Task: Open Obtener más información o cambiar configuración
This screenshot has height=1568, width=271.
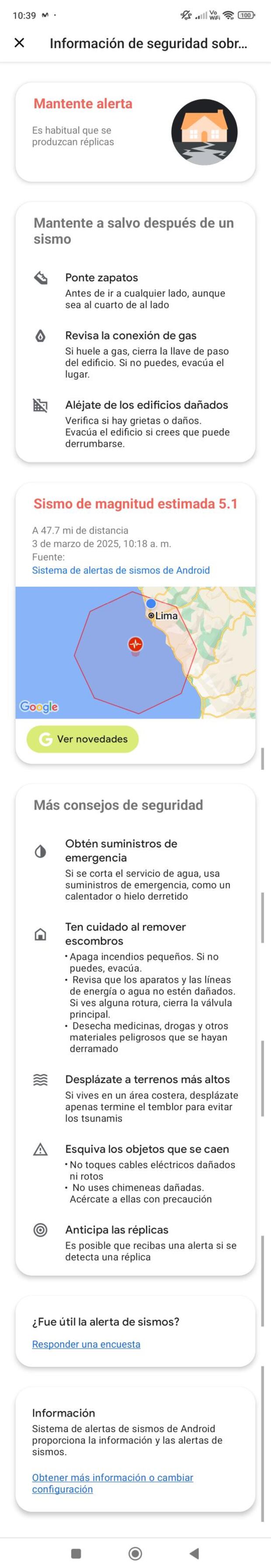Action: pos(112,1483)
